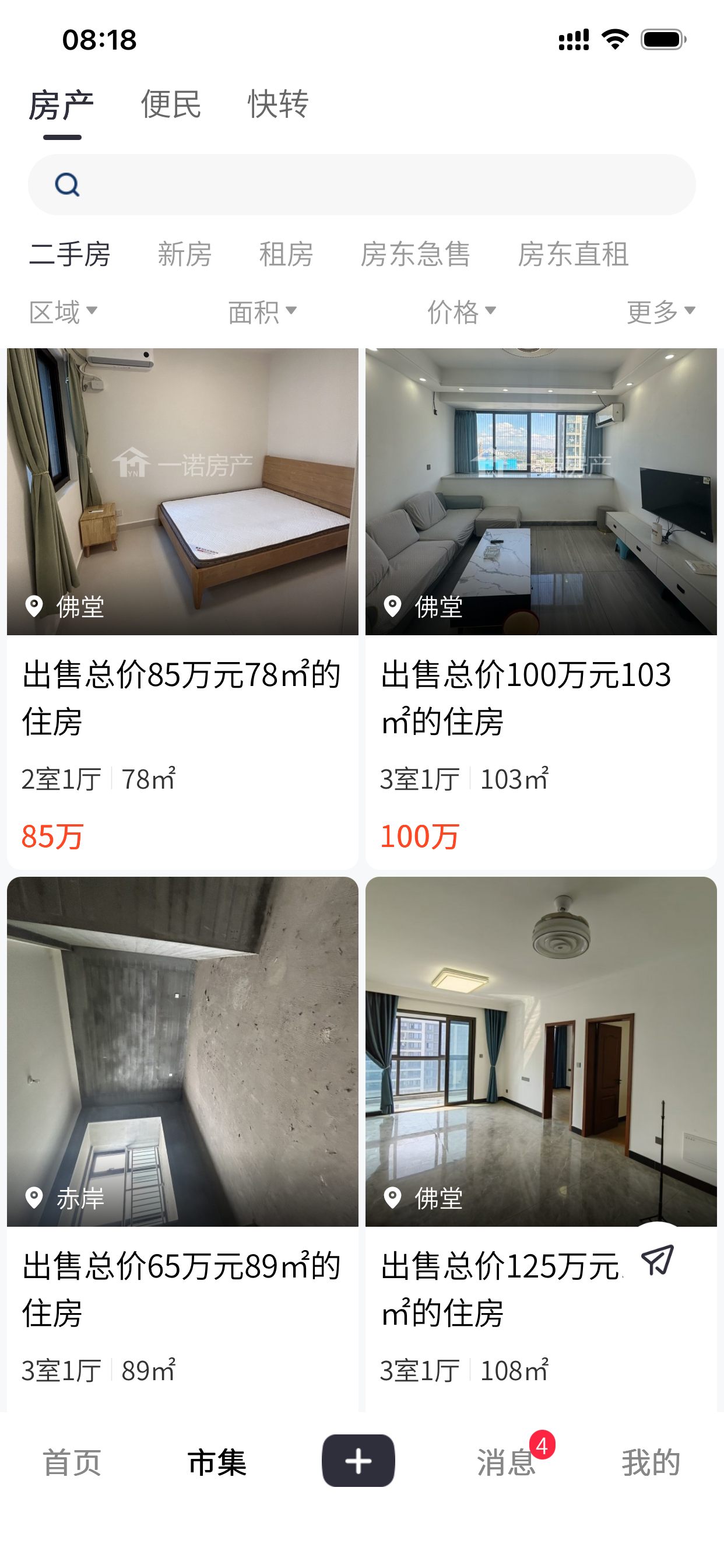Select the 新房 category
Screen dimensions: 724x1568
coord(184,254)
